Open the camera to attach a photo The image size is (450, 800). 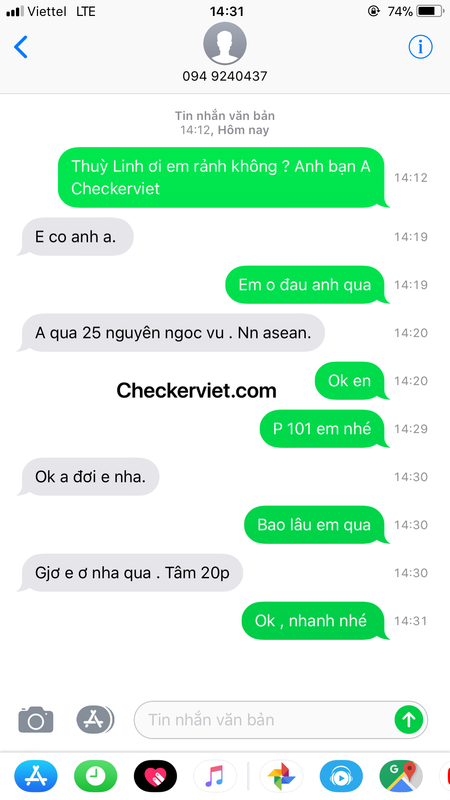(x=36, y=719)
